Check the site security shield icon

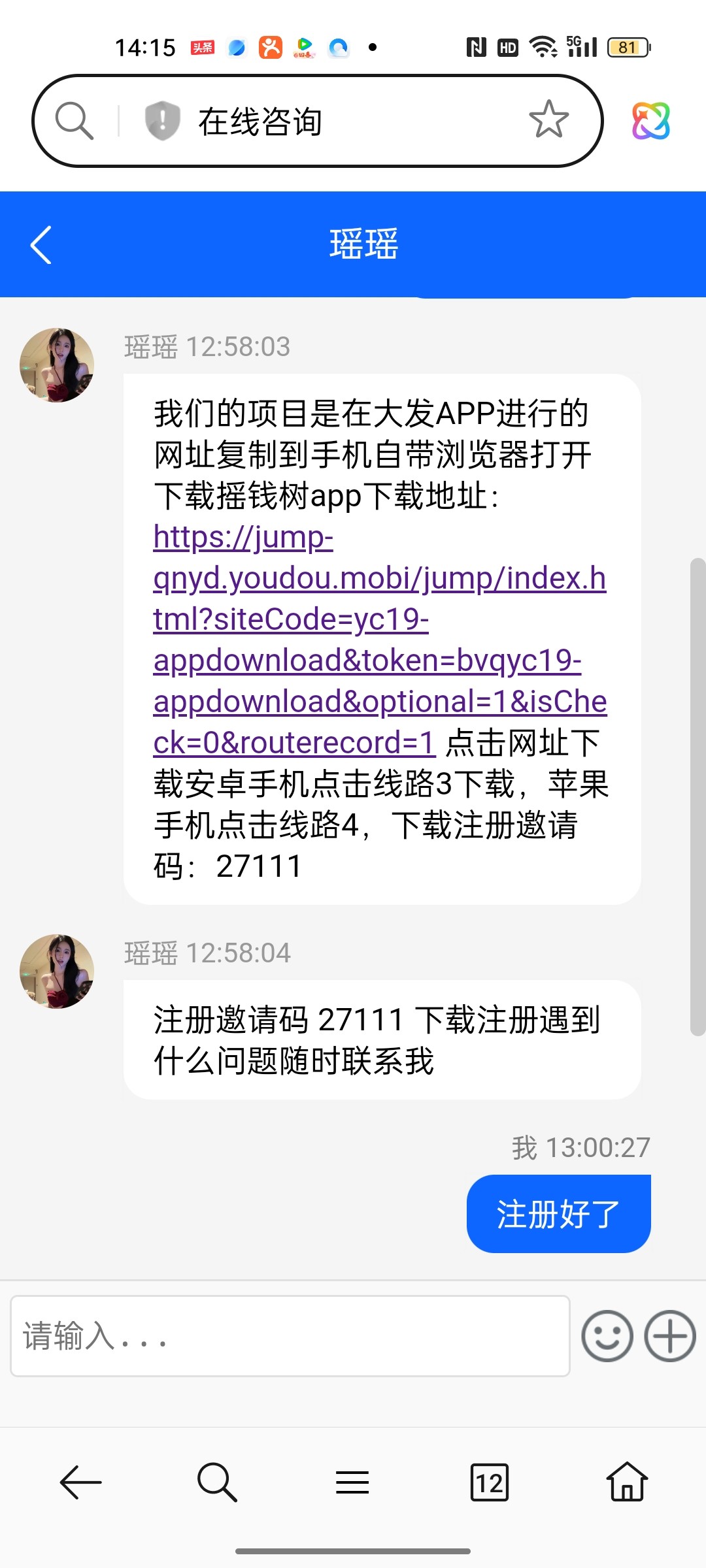tap(161, 121)
